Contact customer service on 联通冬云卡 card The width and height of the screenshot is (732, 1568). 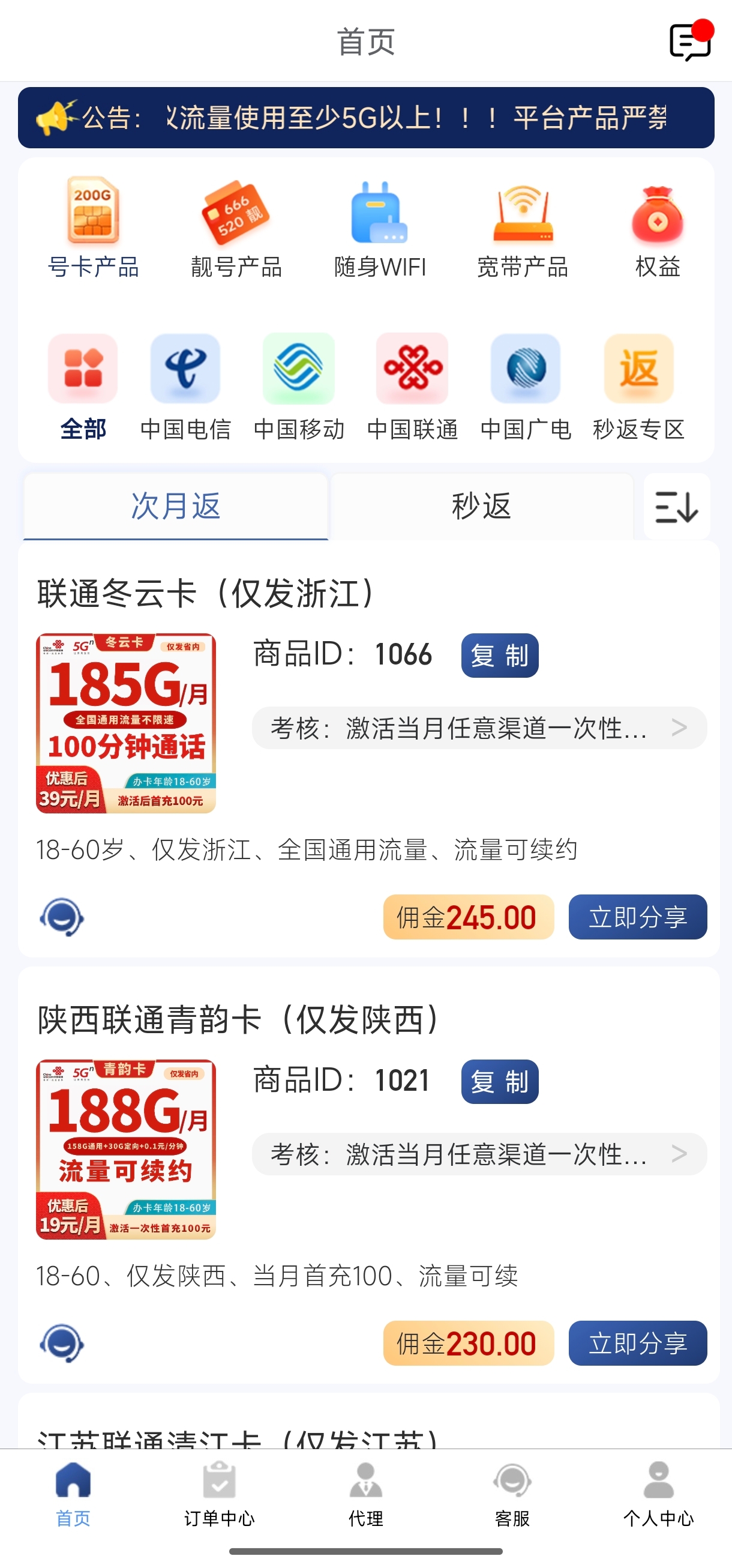(61, 917)
